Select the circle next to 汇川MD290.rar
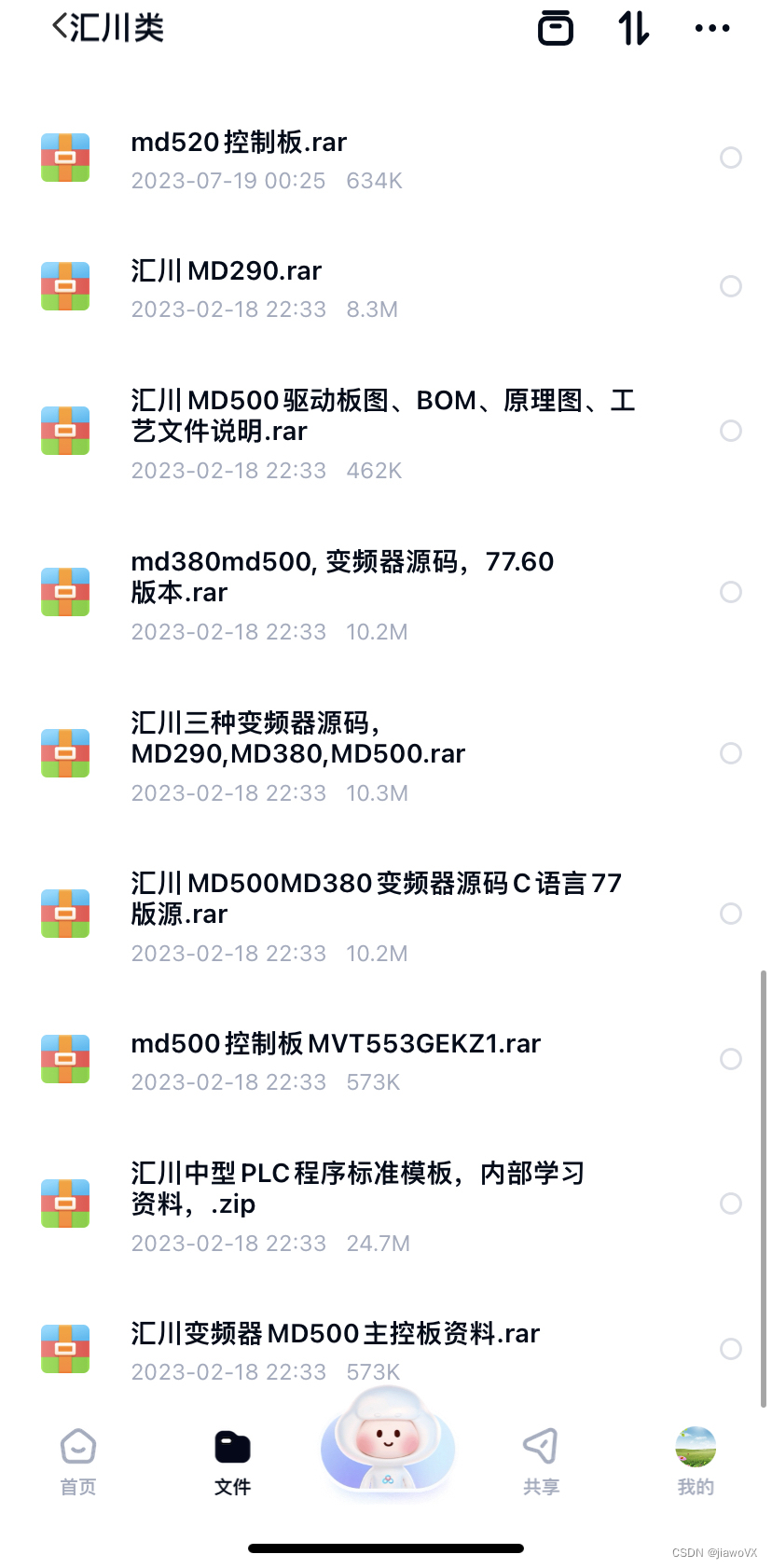 click(731, 286)
